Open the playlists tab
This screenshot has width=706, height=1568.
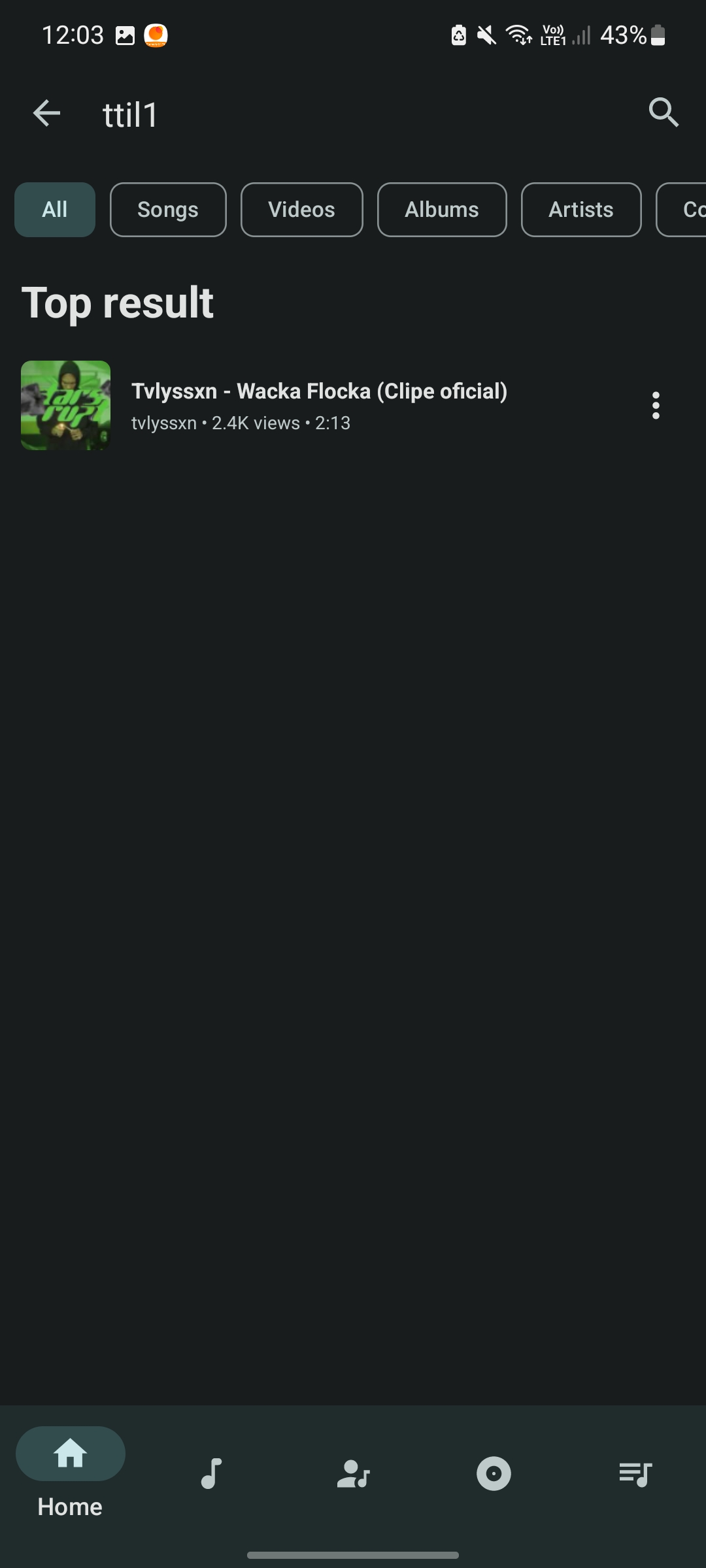(x=635, y=1474)
